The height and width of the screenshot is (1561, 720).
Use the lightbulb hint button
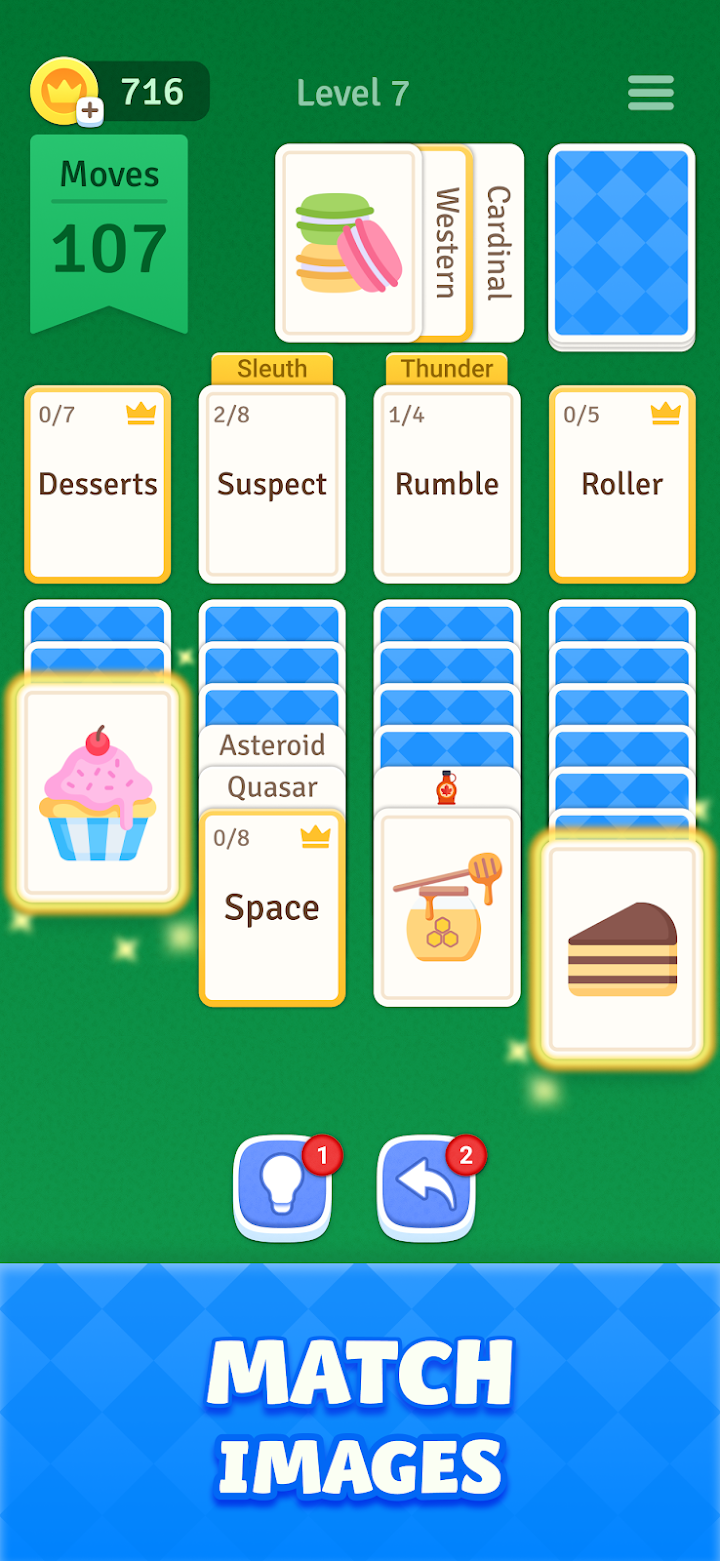click(x=283, y=1187)
